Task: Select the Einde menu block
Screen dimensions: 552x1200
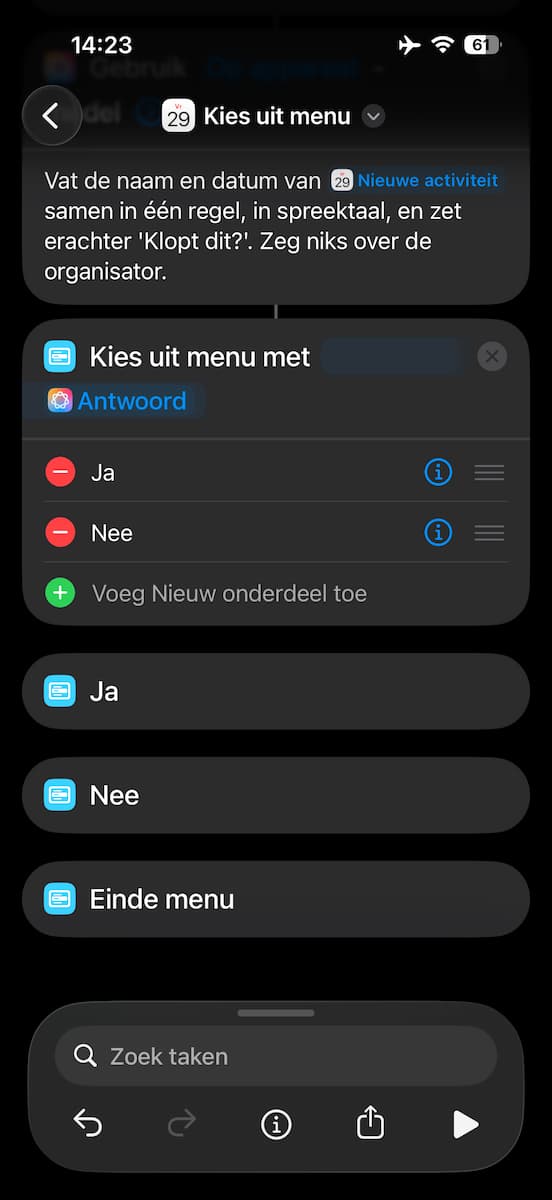Action: pos(276,899)
